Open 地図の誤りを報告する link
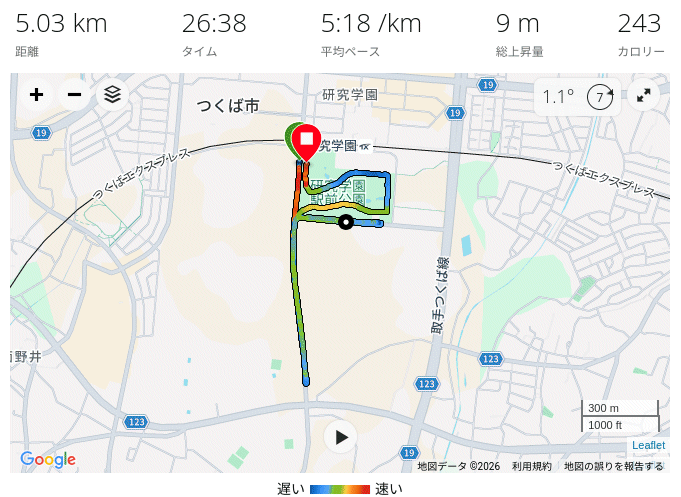Screen dimensions: 681x497 pos(613,466)
